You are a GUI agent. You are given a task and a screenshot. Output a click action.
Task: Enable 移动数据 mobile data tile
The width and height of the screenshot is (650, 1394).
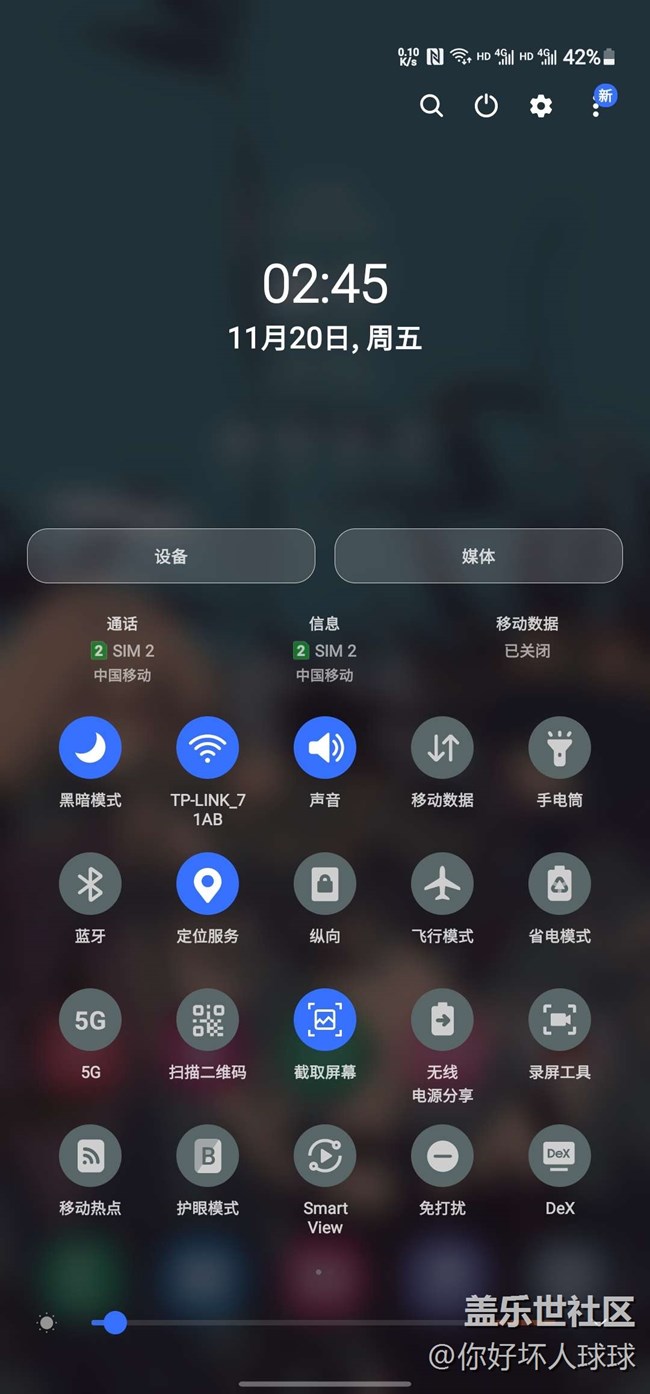click(x=442, y=748)
